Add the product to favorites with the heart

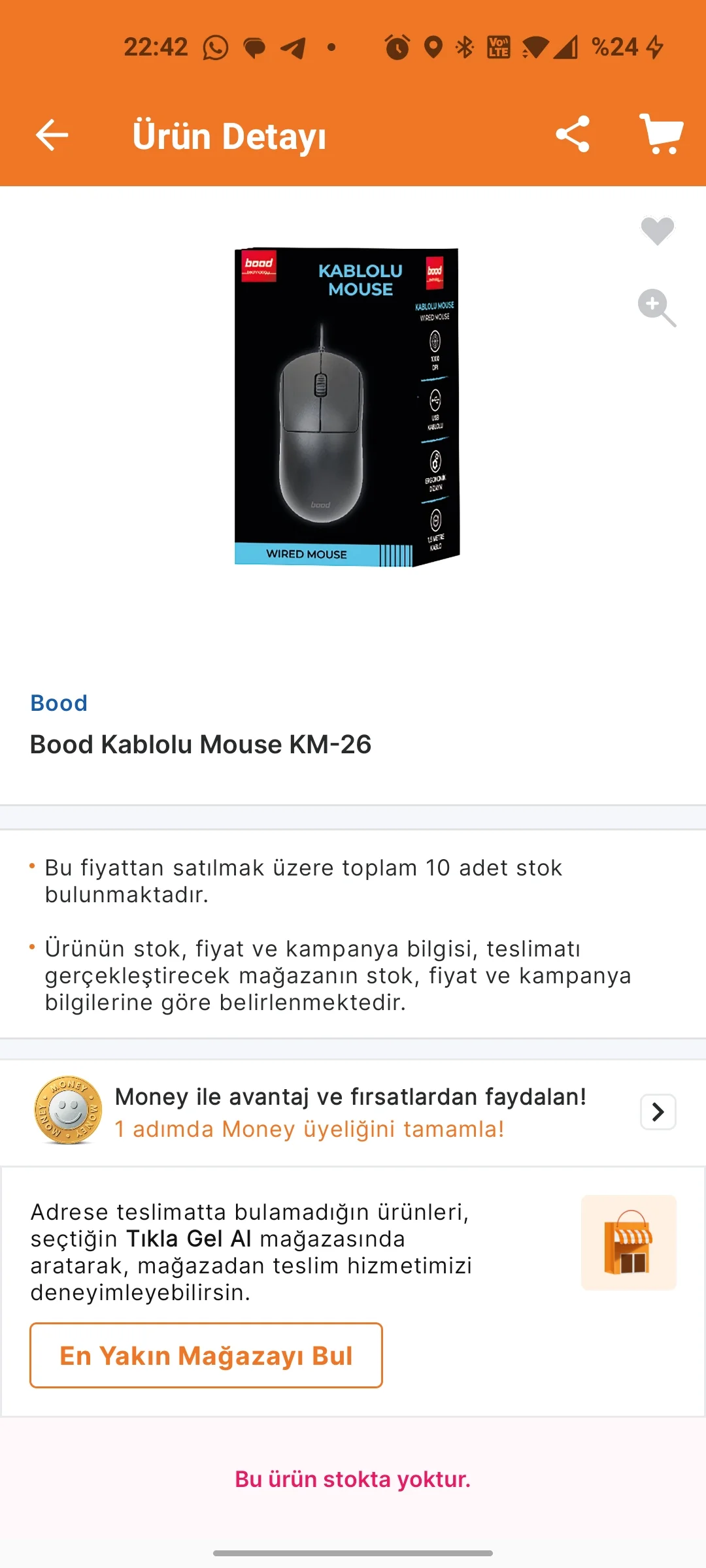tap(657, 231)
